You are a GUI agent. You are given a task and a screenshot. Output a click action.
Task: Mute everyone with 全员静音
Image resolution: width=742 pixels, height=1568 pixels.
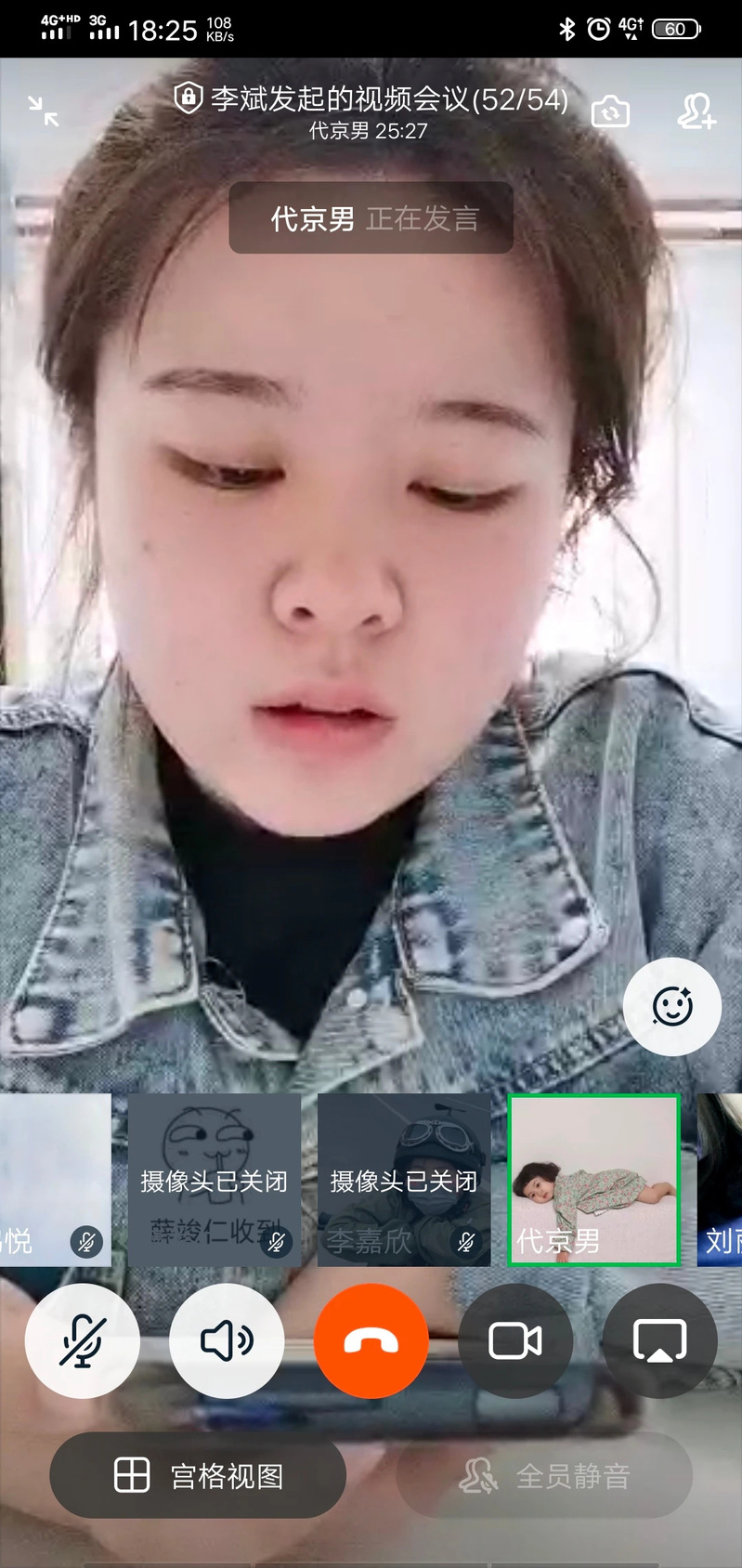(545, 1475)
